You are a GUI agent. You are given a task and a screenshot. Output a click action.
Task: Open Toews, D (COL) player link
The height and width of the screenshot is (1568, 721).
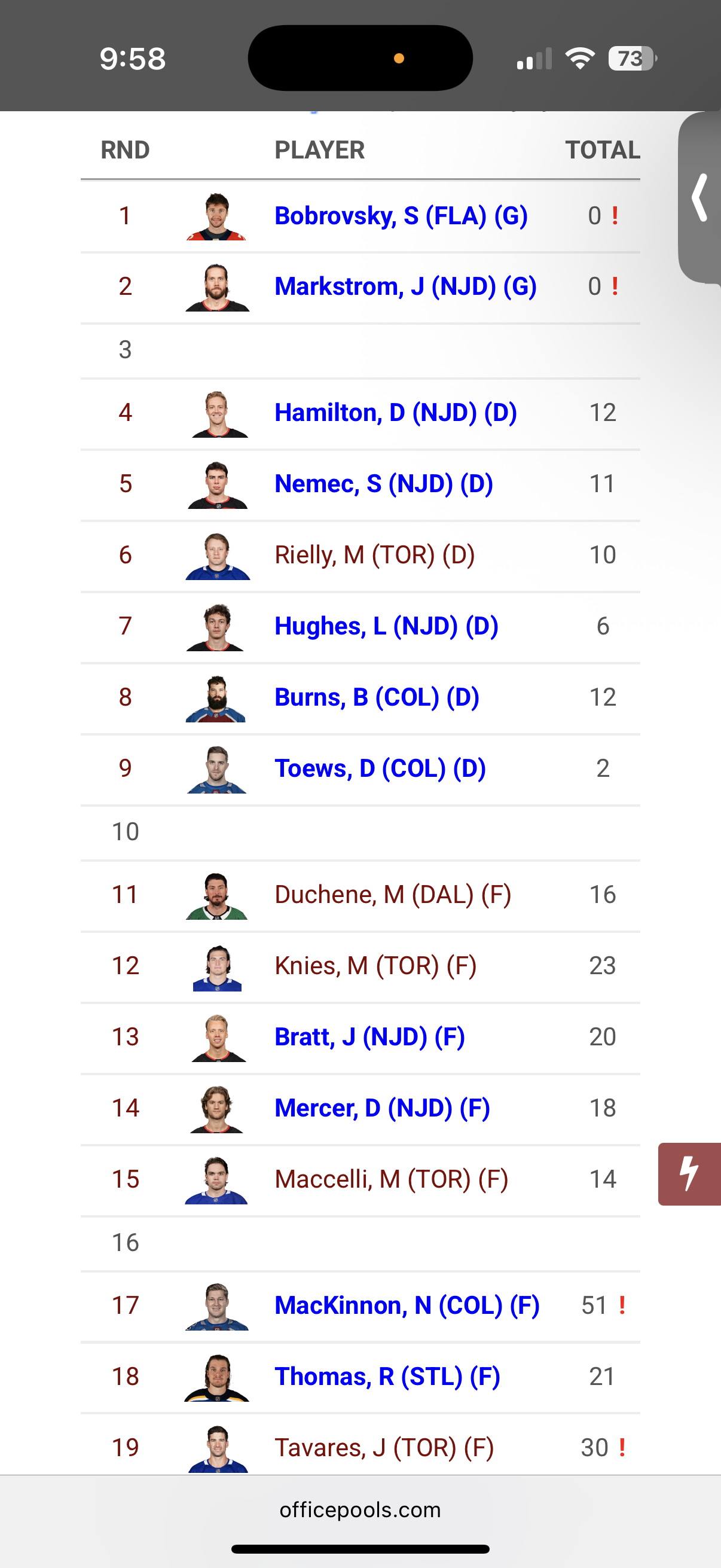[x=380, y=769]
